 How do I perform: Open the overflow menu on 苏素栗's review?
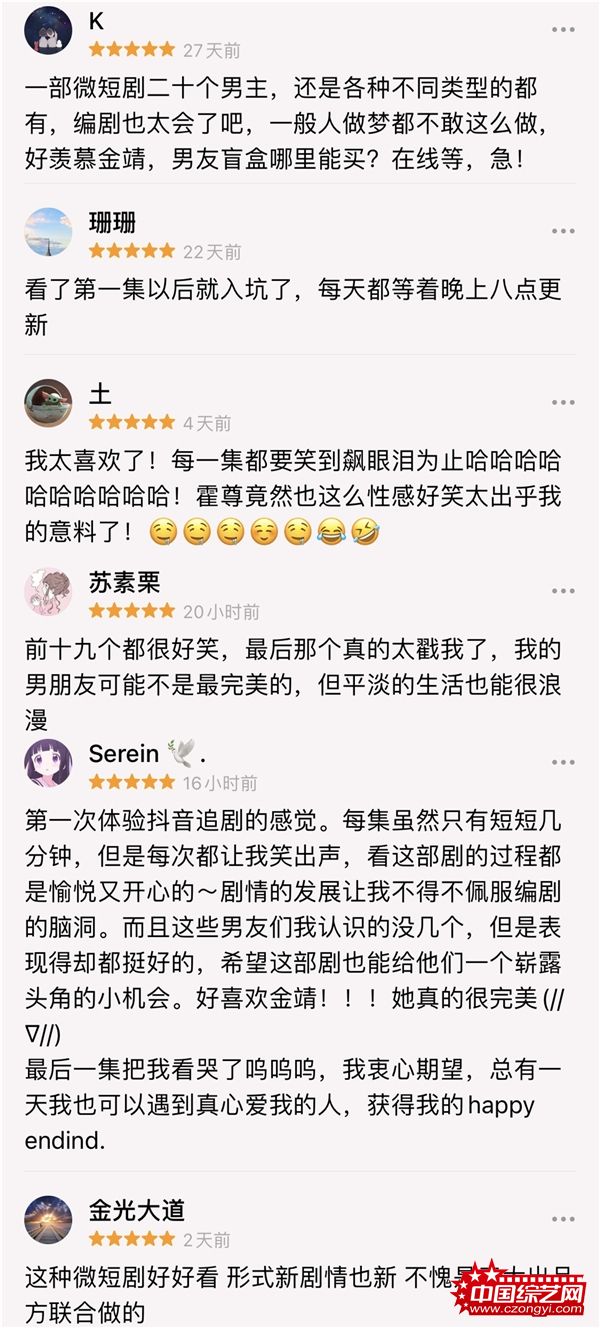pyautogui.click(x=562, y=592)
